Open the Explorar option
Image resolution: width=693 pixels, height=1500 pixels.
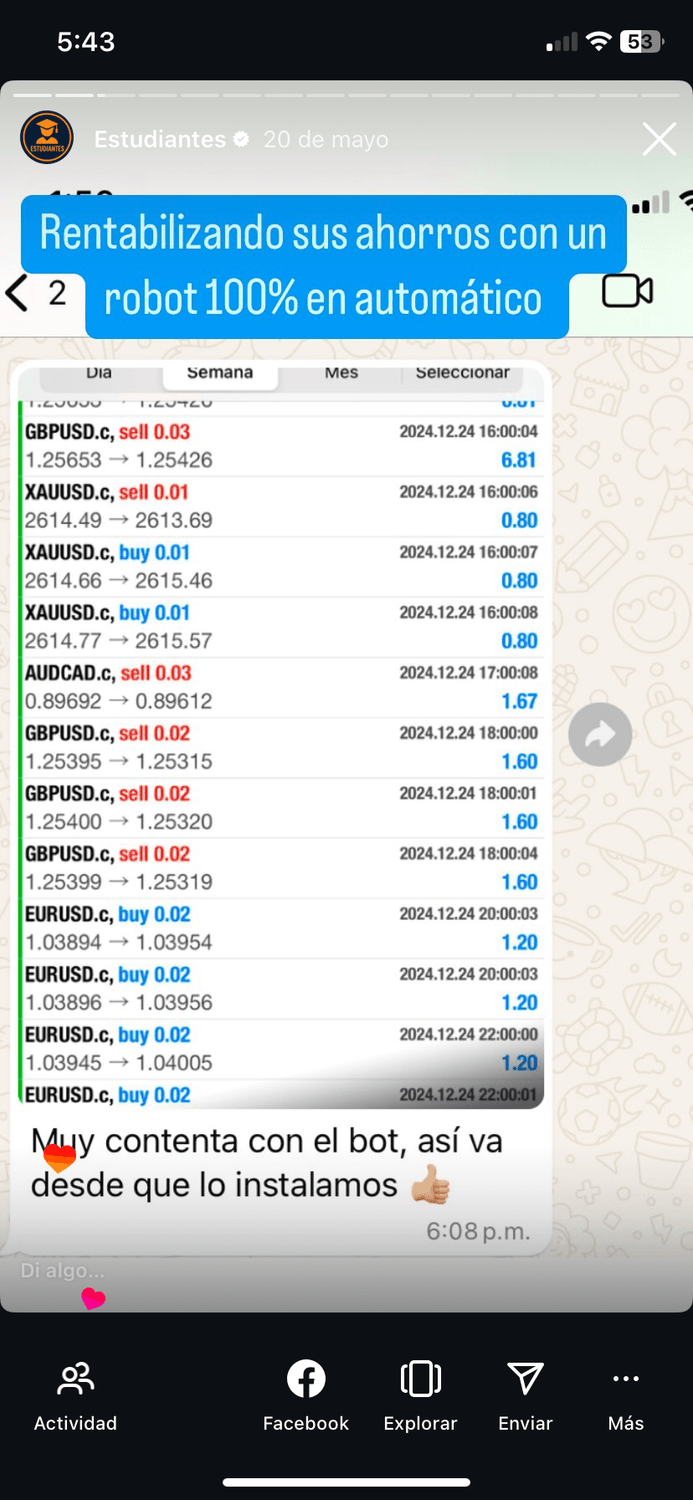420,1395
